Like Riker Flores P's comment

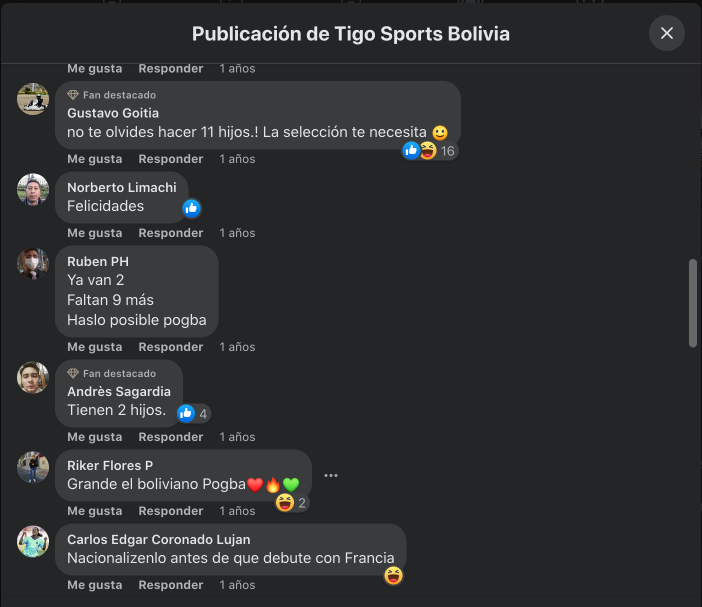(x=94, y=511)
